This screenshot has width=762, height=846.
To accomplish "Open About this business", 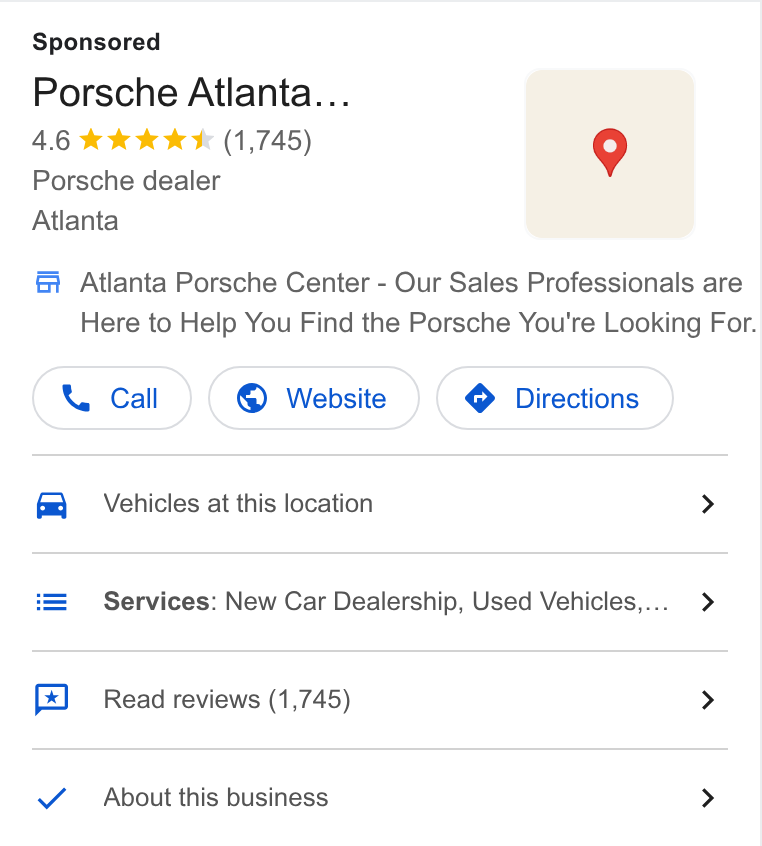I will [380, 797].
